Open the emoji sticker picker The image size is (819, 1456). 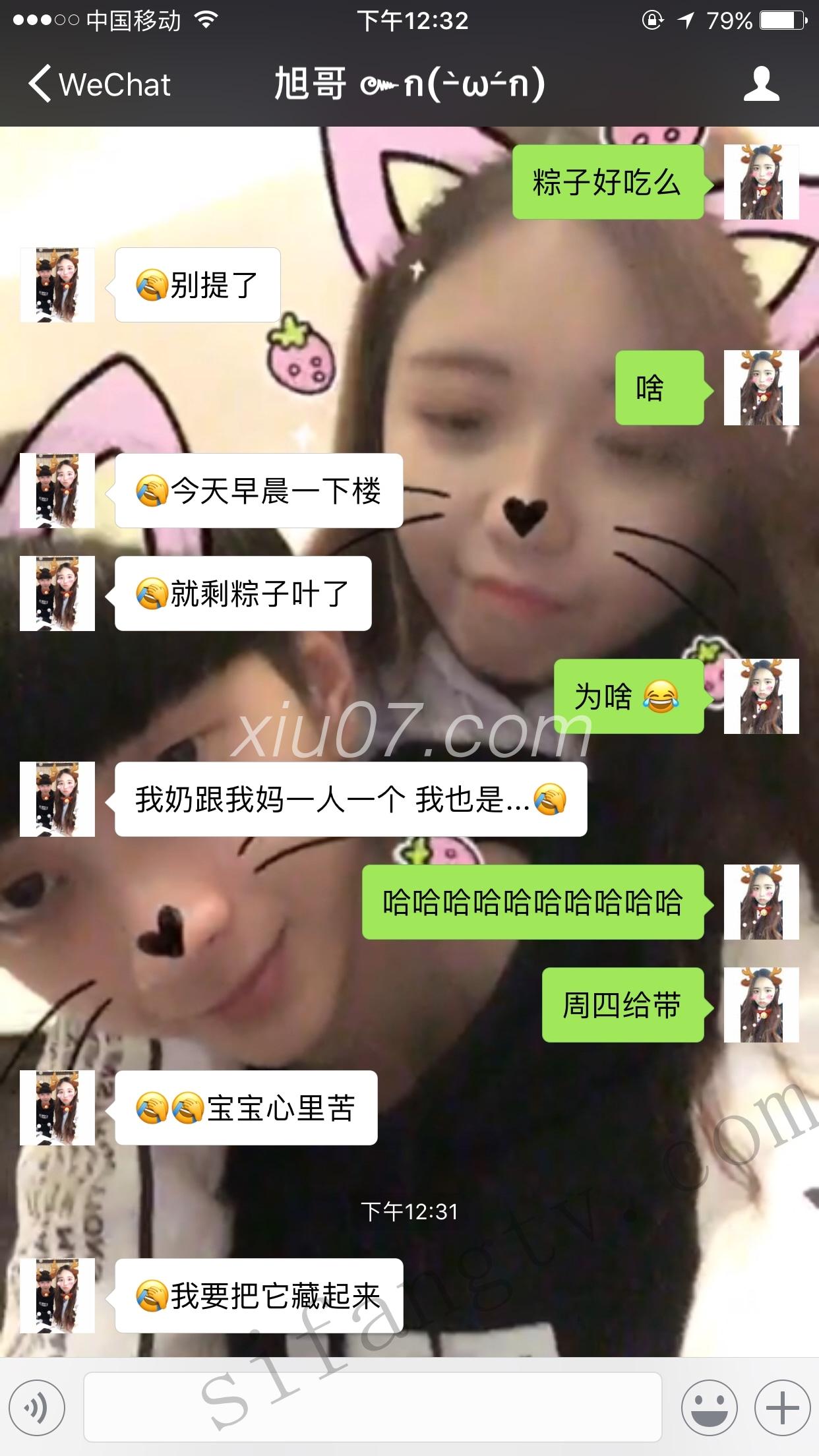709,1409
